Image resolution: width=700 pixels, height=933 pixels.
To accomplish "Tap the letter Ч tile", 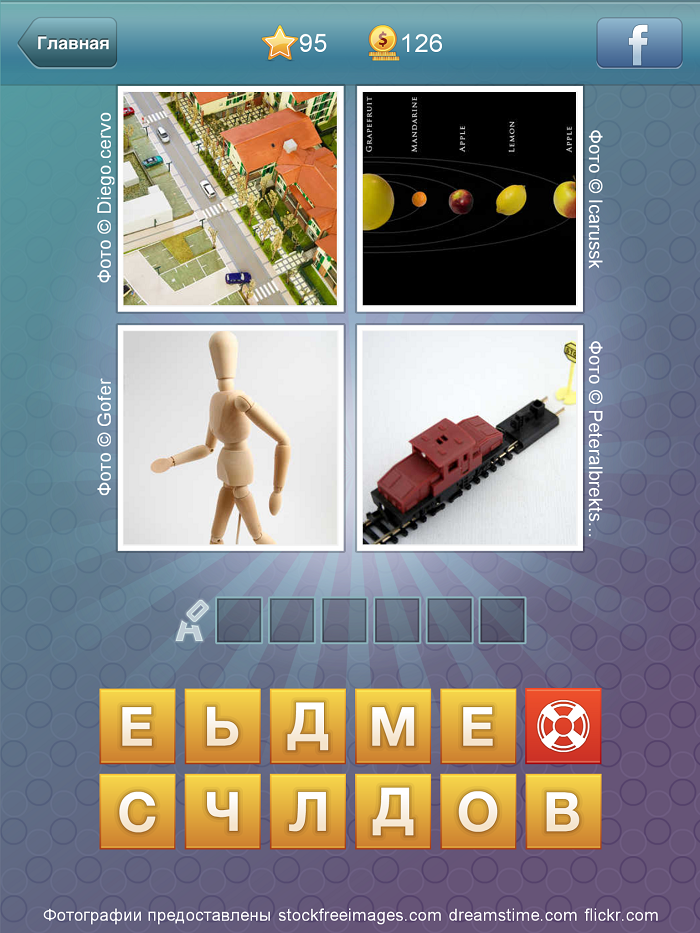I will coord(222,811).
